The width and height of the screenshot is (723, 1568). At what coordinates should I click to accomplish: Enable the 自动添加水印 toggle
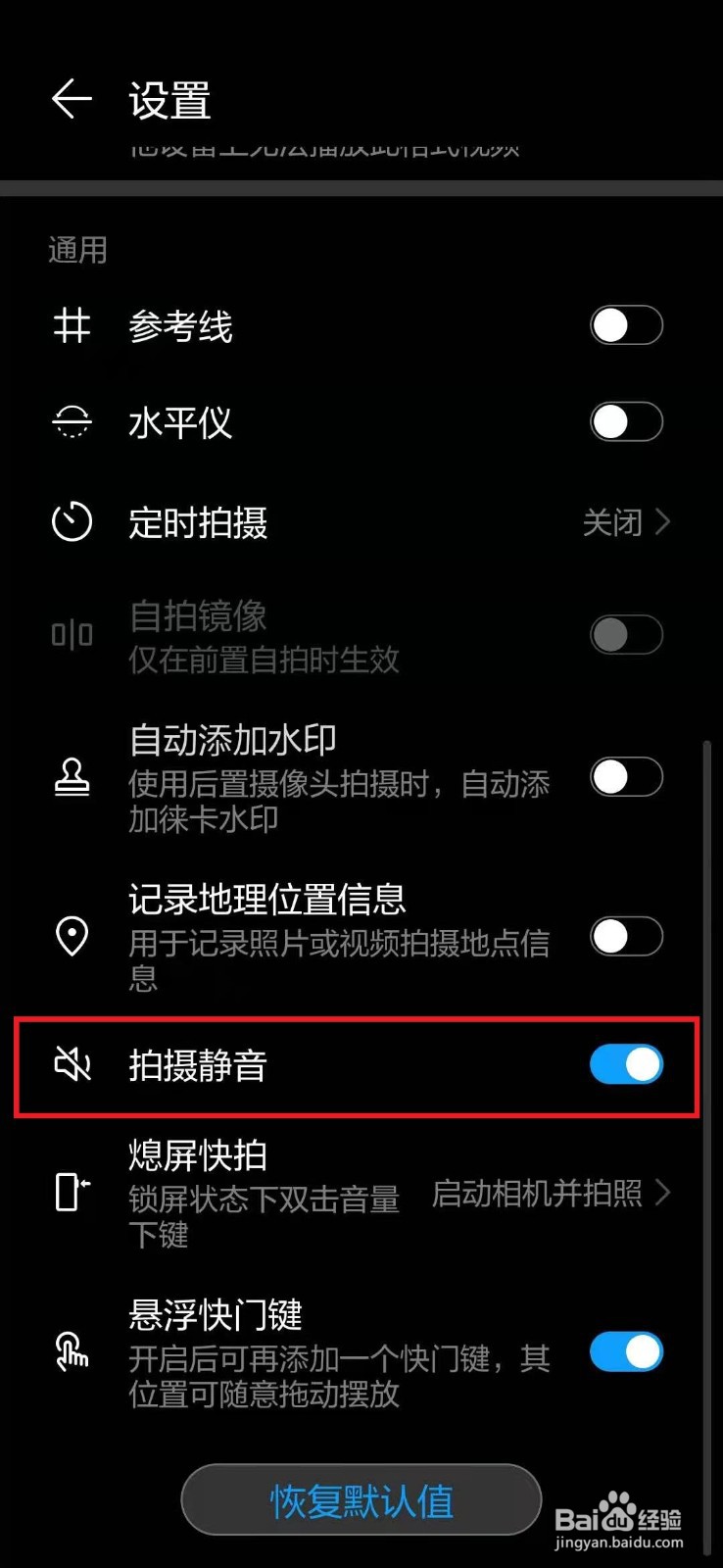click(x=626, y=777)
